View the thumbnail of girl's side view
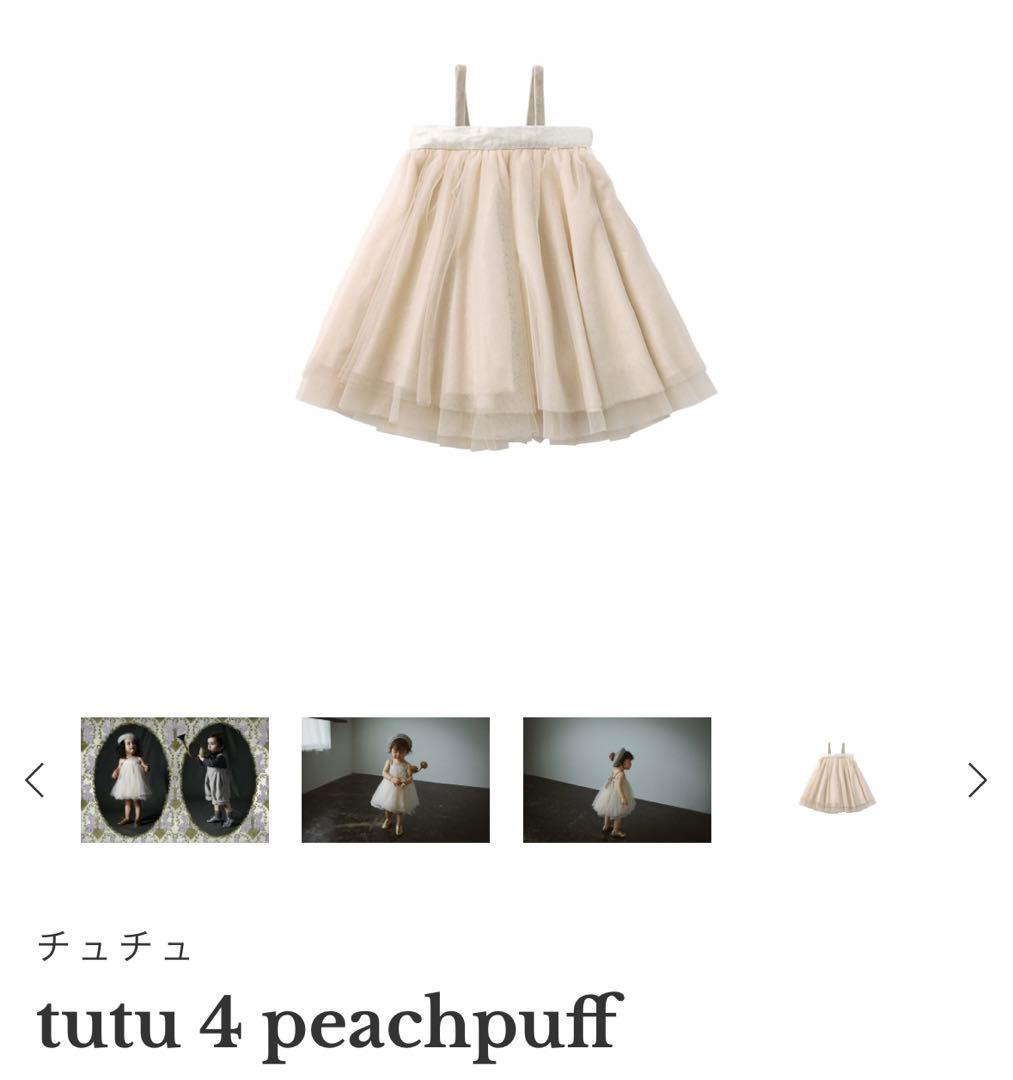 [x=617, y=780]
